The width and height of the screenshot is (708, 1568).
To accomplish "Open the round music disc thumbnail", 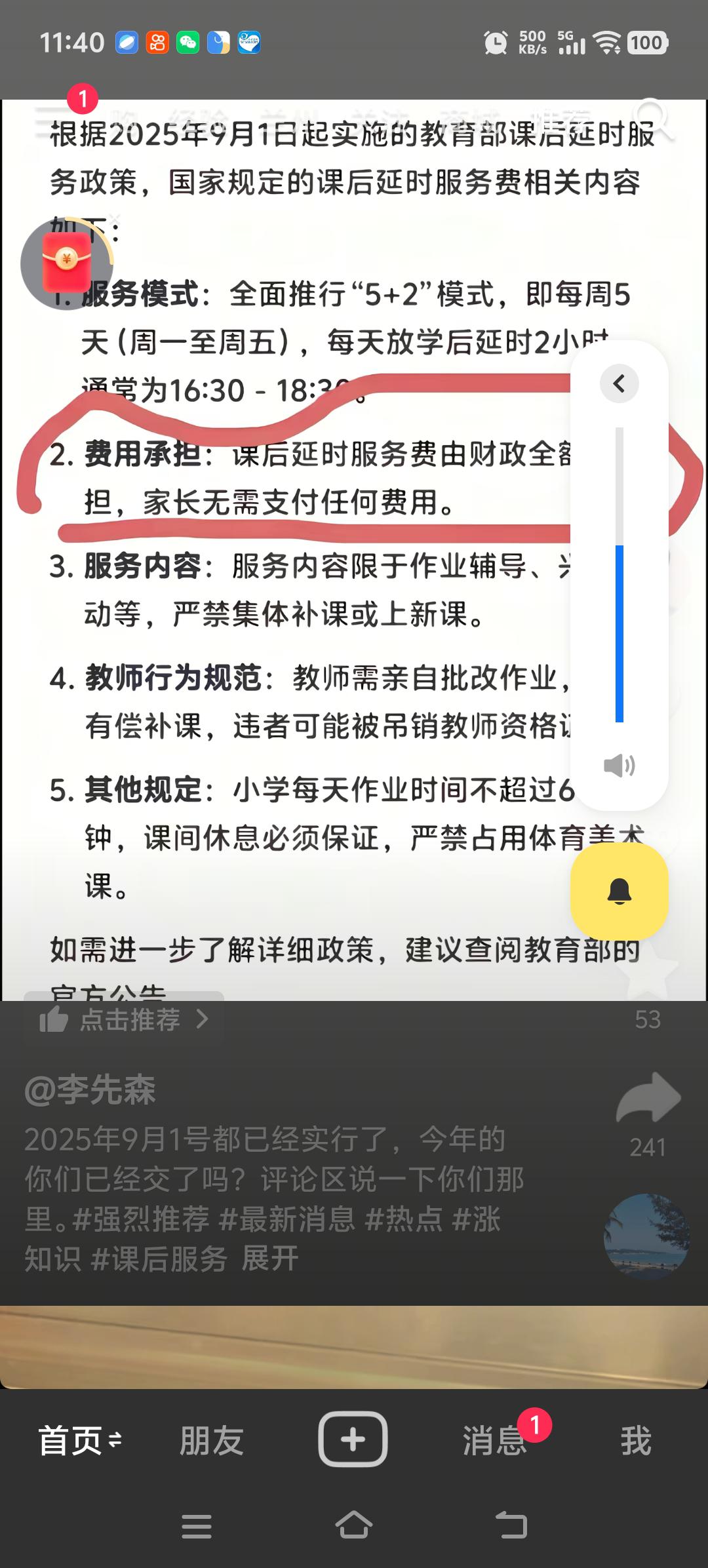I will pyautogui.click(x=646, y=1236).
